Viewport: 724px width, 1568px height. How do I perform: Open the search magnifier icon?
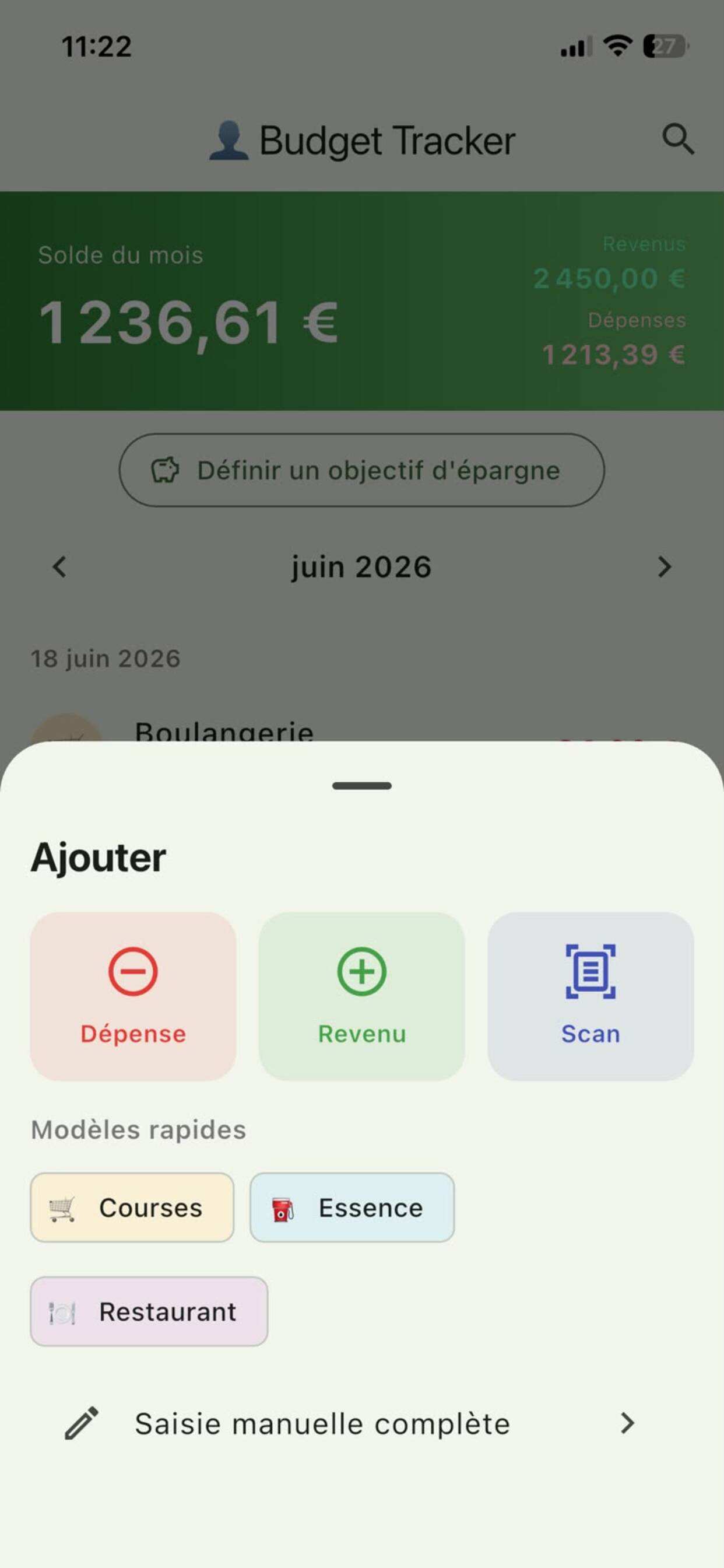678,139
